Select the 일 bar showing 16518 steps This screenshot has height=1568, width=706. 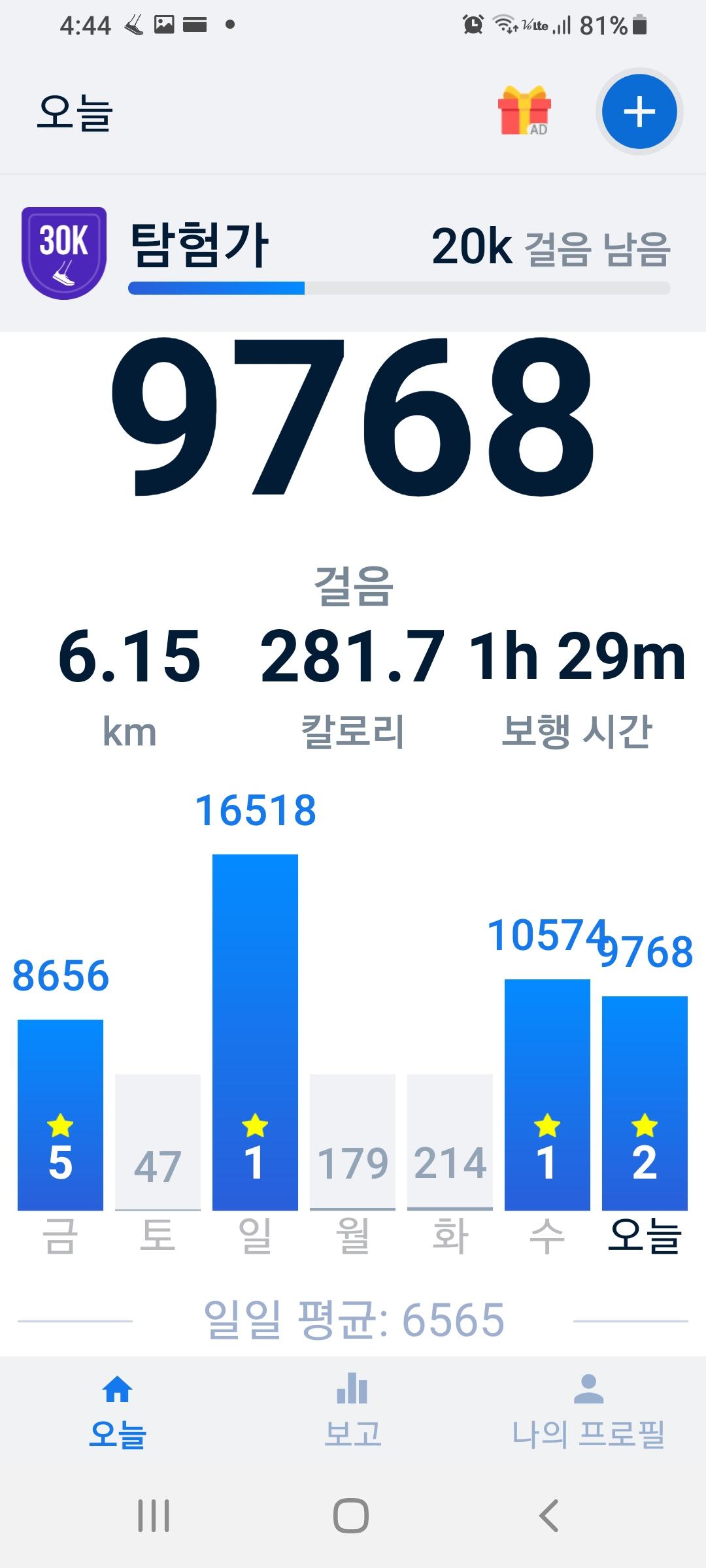tap(255, 1032)
